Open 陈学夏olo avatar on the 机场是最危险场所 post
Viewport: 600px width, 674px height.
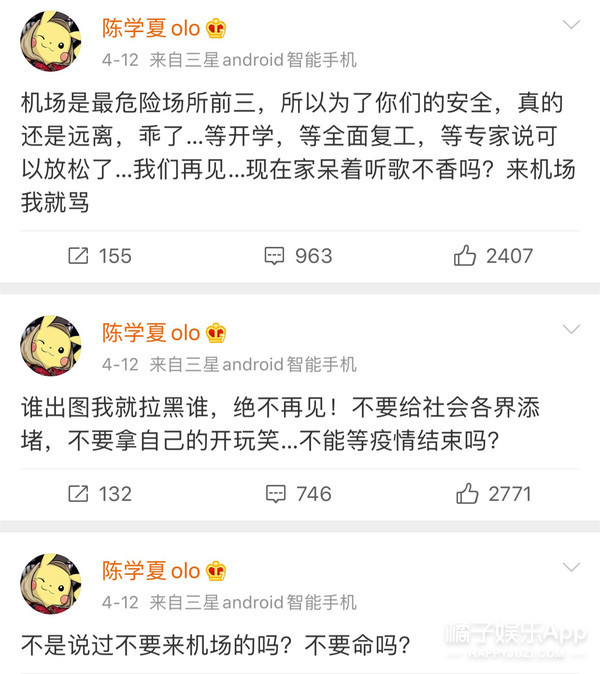pyautogui.click(x=51, y=41)
